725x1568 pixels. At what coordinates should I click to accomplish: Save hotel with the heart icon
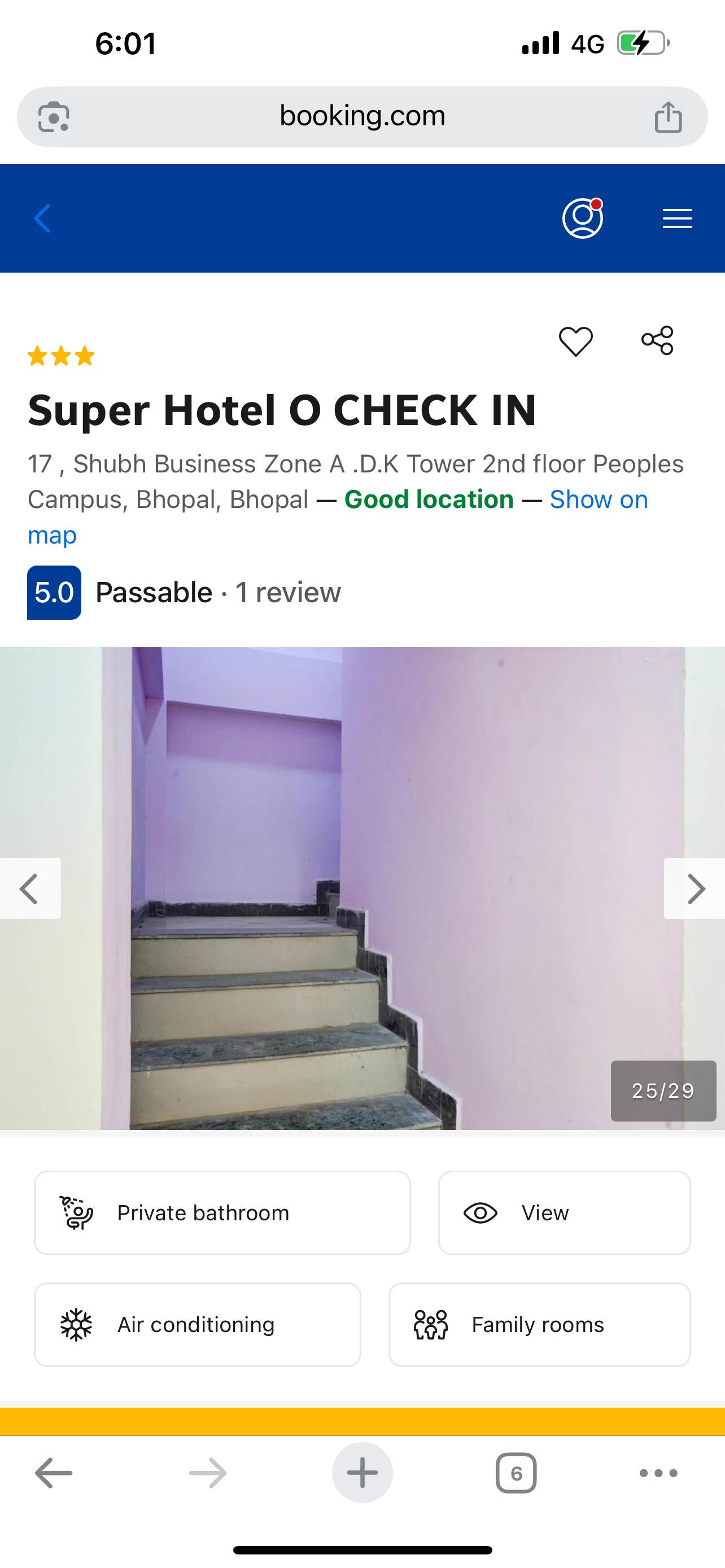tap(575, 341)
